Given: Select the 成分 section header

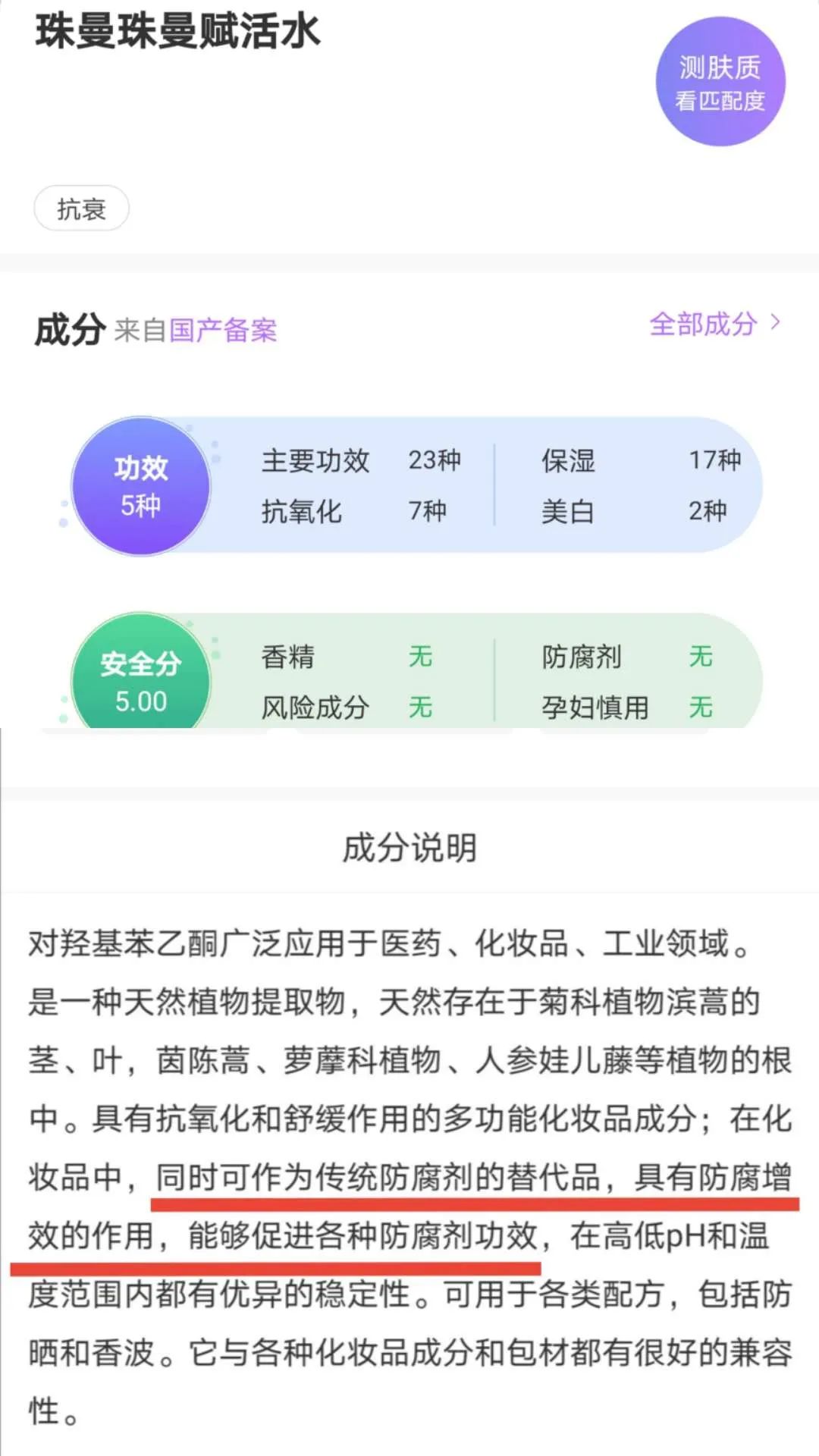Looking at the screenshot, I should coord(67,328).
